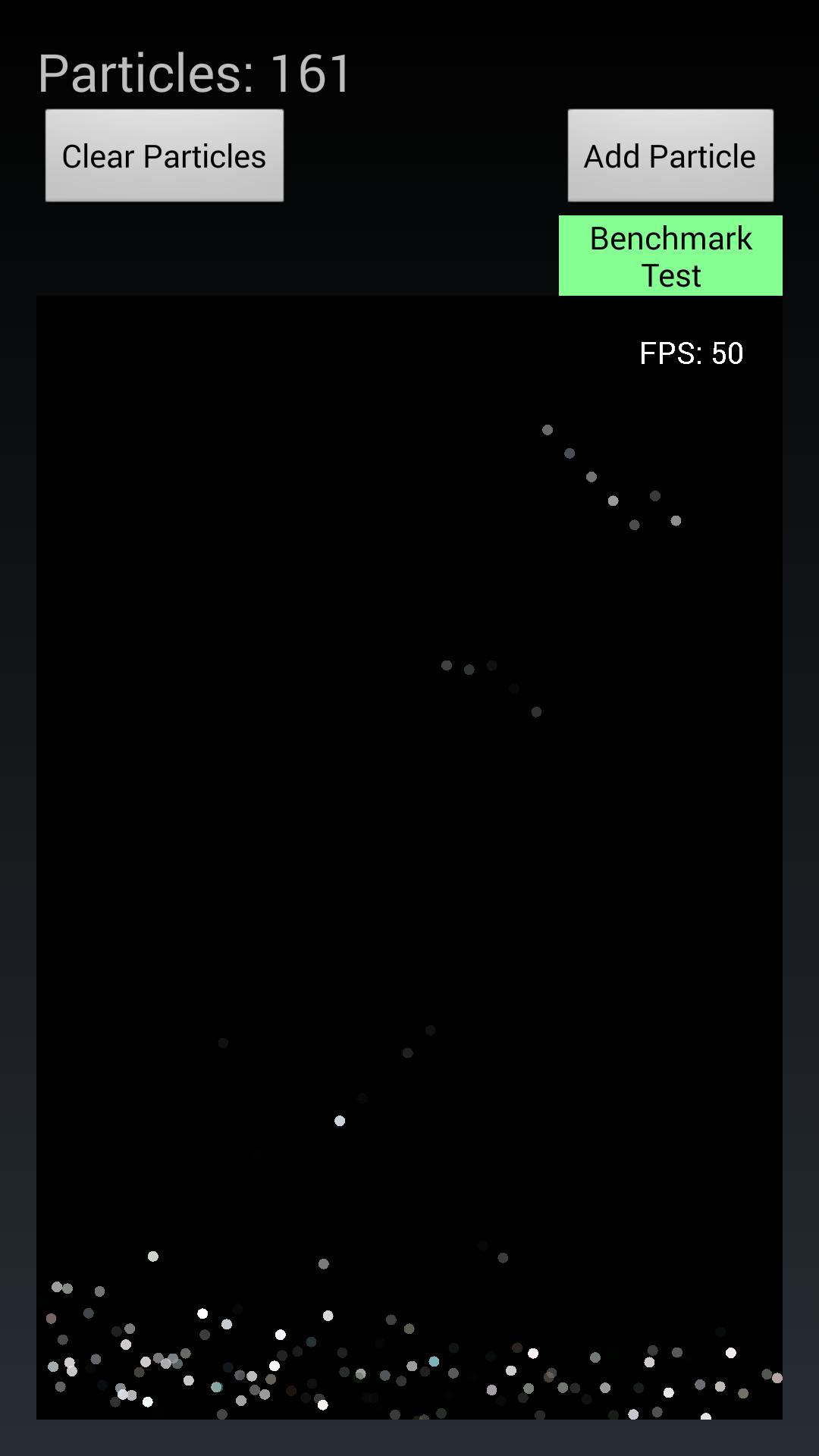This screenshot has width=819, height=1456.
Task: Click the FPS: 50 indicator
Action: click(692, 353)
